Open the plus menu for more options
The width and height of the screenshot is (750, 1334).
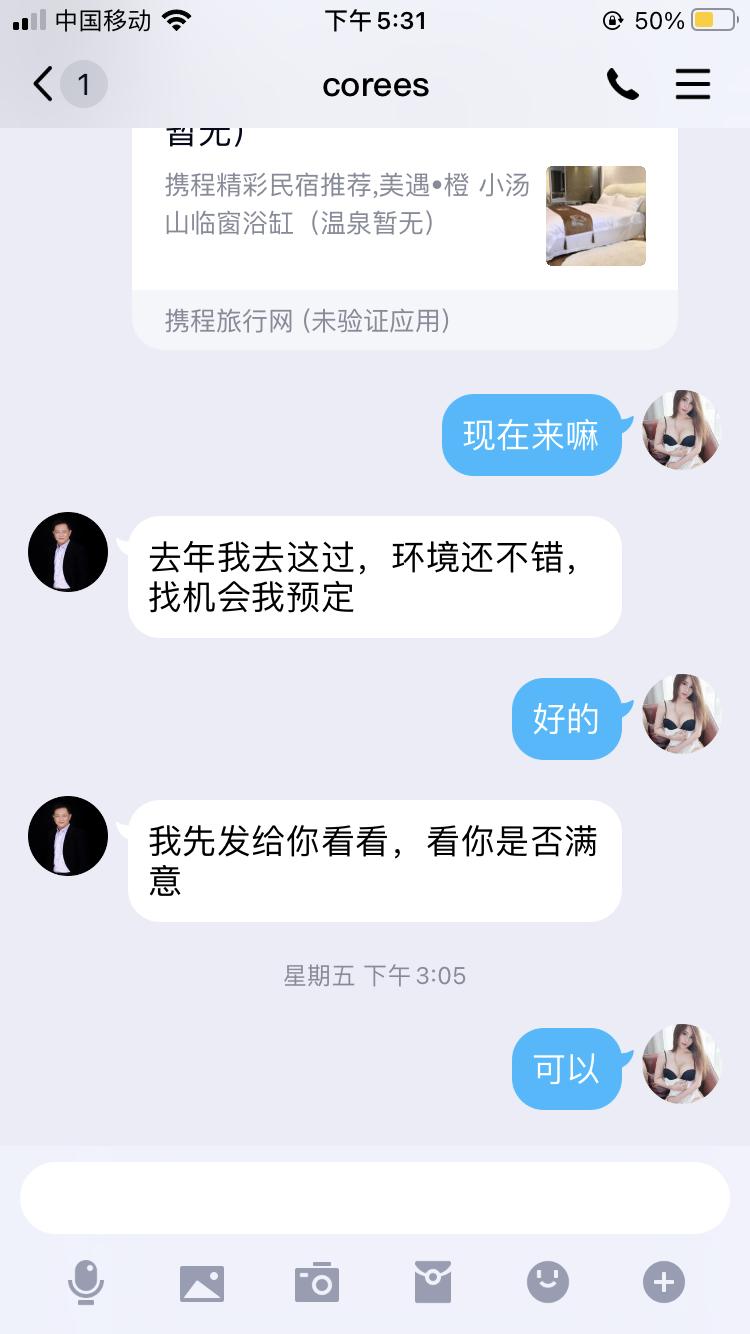tap(664, 1282)
